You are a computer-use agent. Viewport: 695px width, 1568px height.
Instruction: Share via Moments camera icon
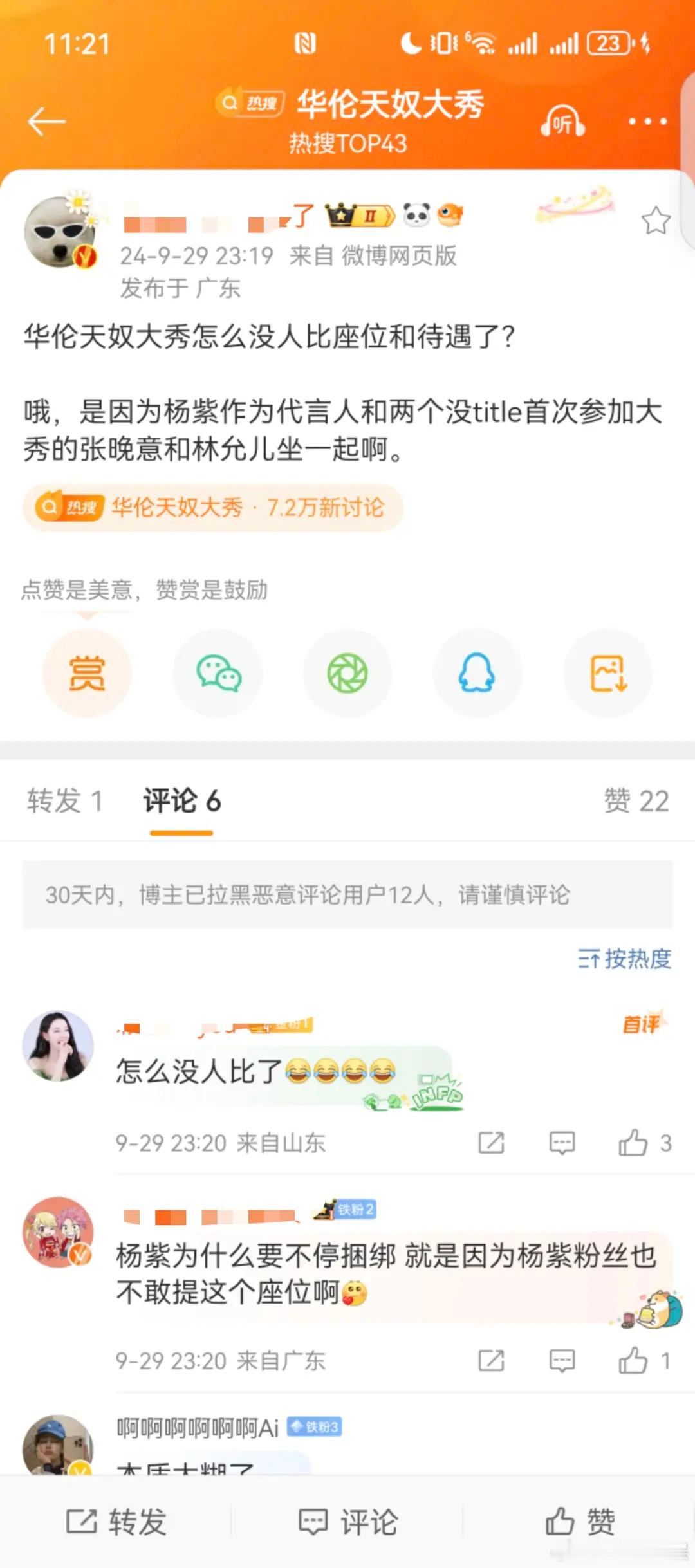pyautogui.click(x=347, y=673)
